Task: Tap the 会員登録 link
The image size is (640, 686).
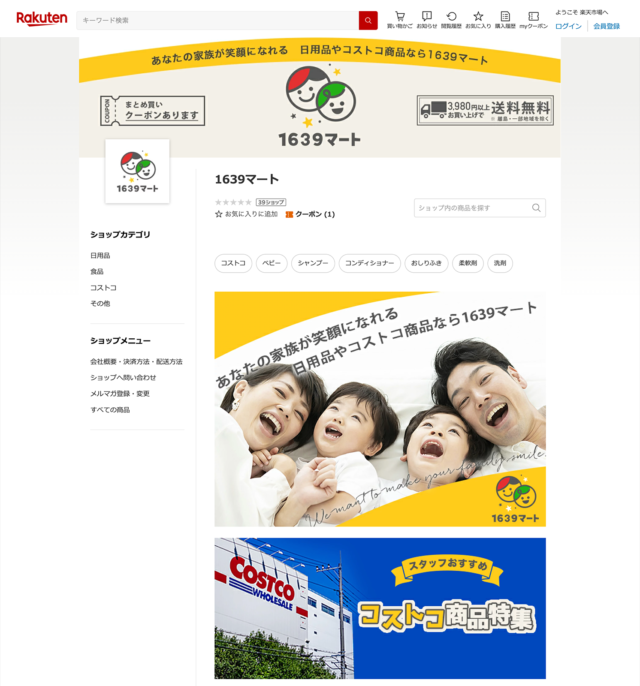Action: coord(606,26)
